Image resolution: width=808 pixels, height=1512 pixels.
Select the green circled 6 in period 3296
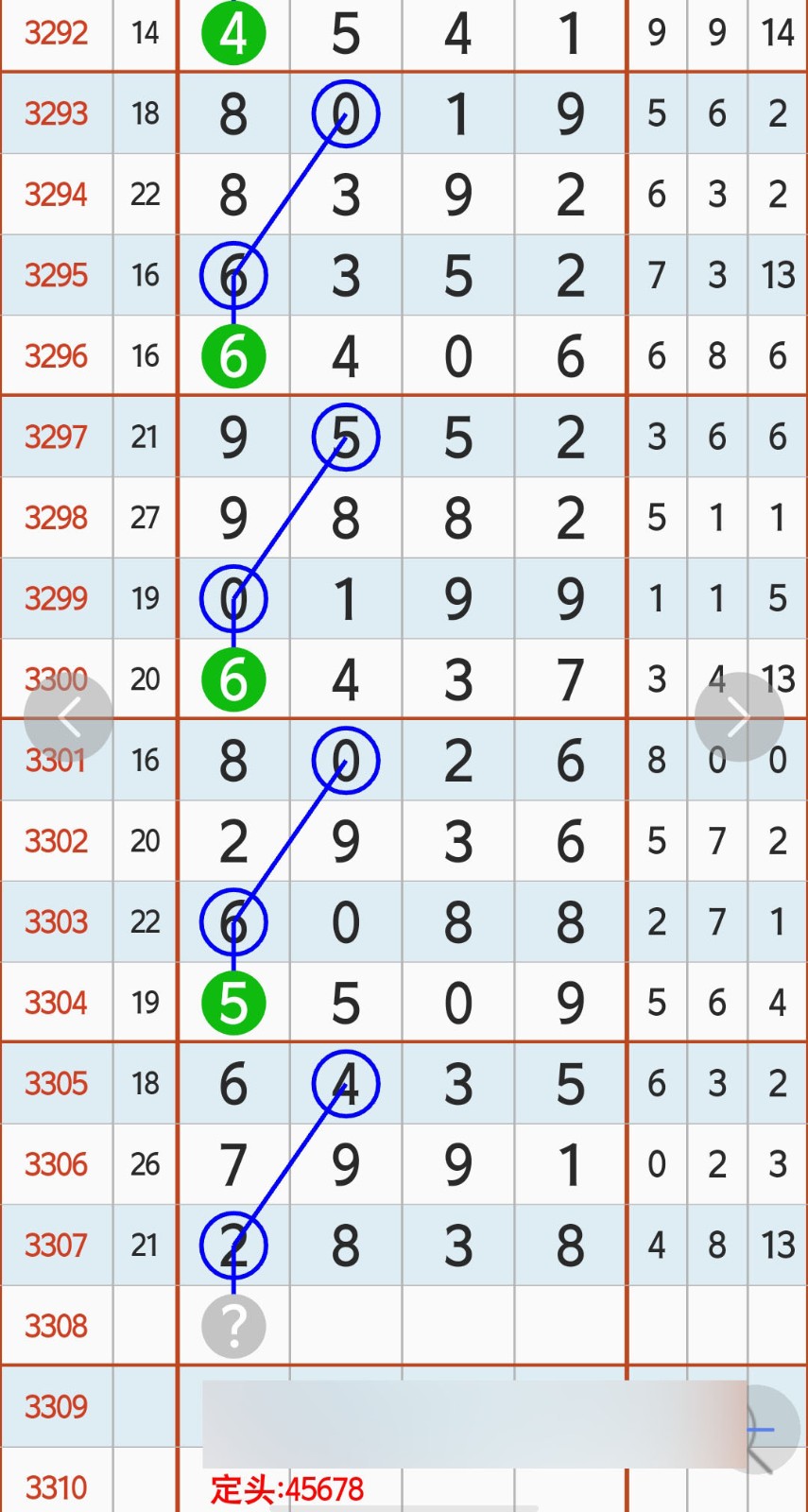coord(233,356)
